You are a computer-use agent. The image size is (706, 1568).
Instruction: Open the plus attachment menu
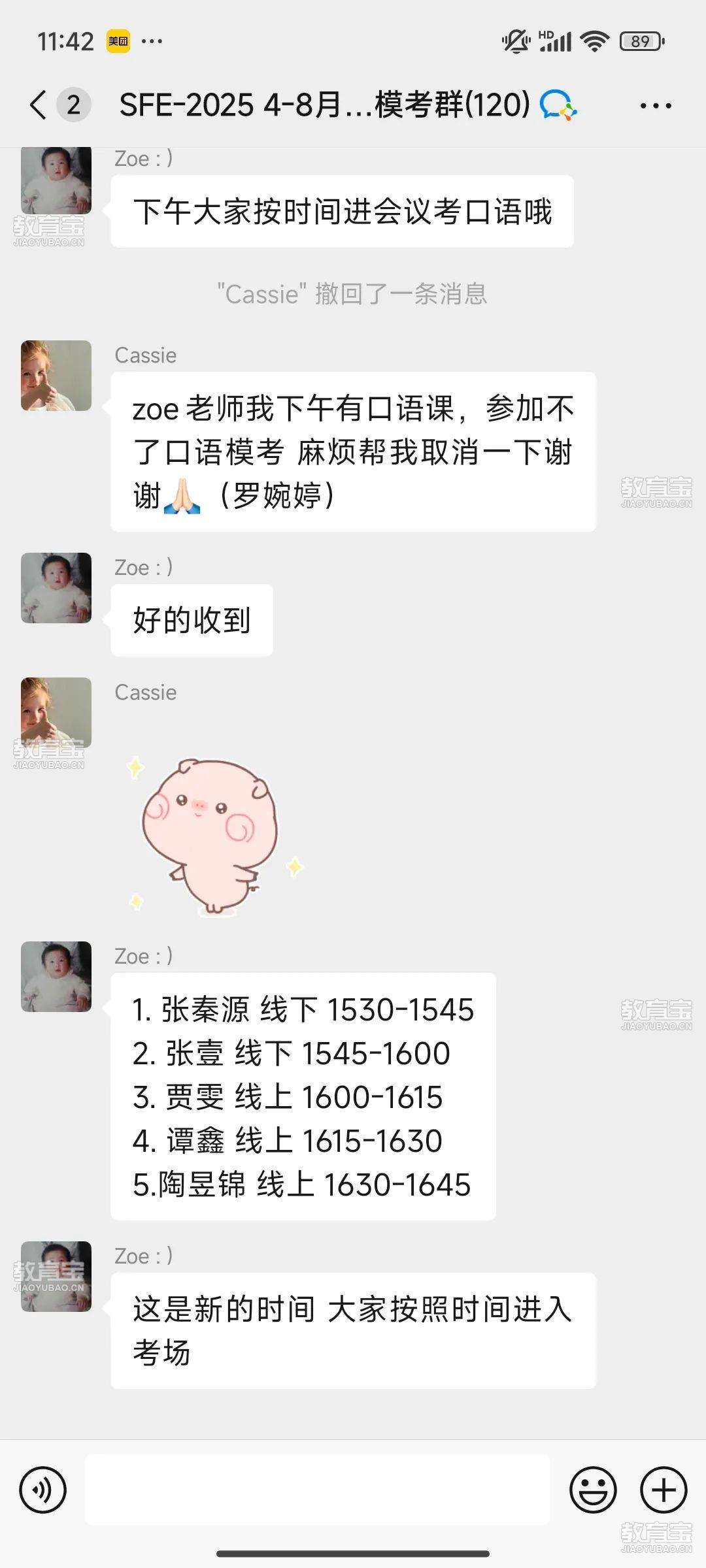(x=663, y=1490)
